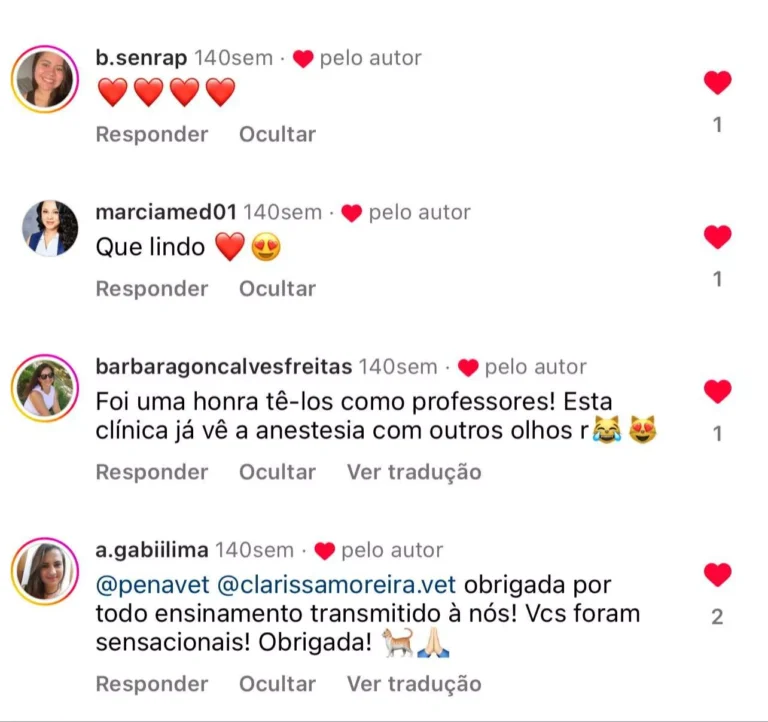Open barbaragoncalvesfreitas's profile avatar
The height and width of the screenshot is (722, 768).
point(45,388)
